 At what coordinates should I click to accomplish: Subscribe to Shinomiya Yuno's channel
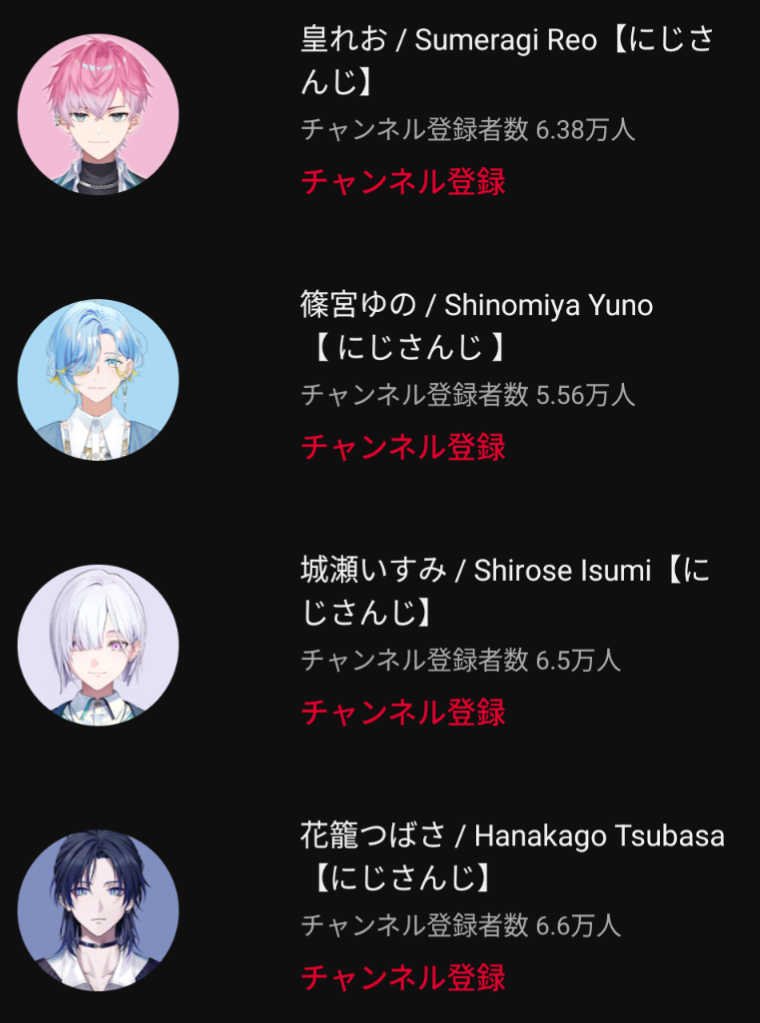(403, 447)
